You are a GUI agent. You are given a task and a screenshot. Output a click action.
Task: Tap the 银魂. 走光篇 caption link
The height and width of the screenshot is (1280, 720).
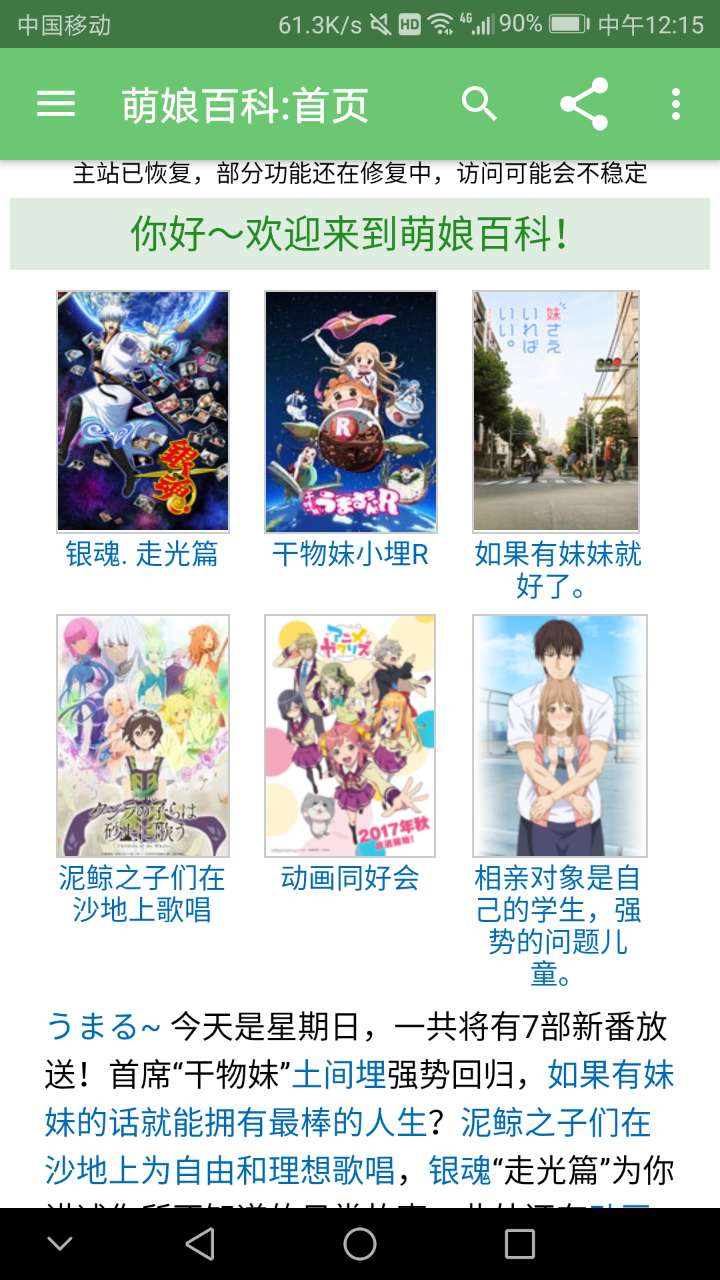[x=142, y=554]
